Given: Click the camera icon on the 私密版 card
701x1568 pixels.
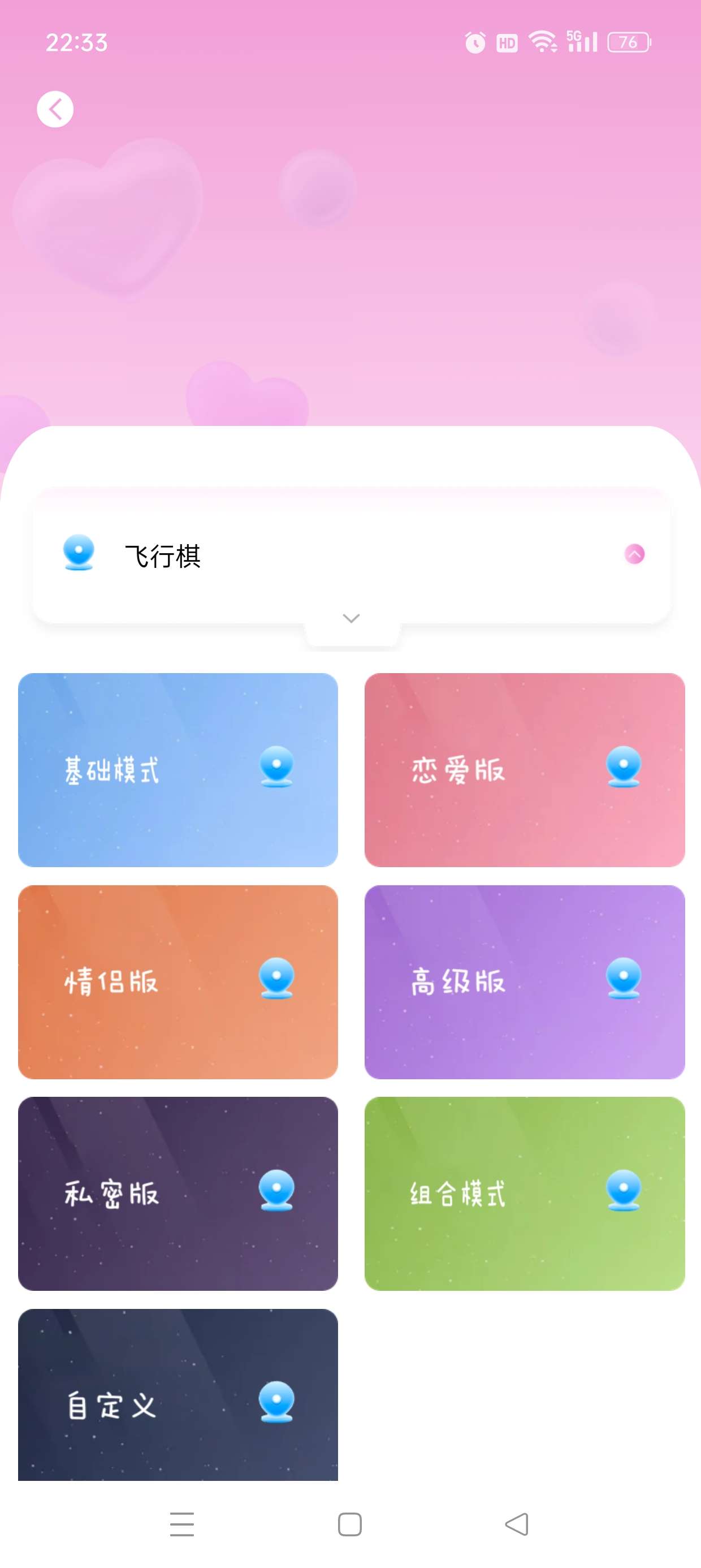Looking at the screenshot, I should [x=278, y=1191].
